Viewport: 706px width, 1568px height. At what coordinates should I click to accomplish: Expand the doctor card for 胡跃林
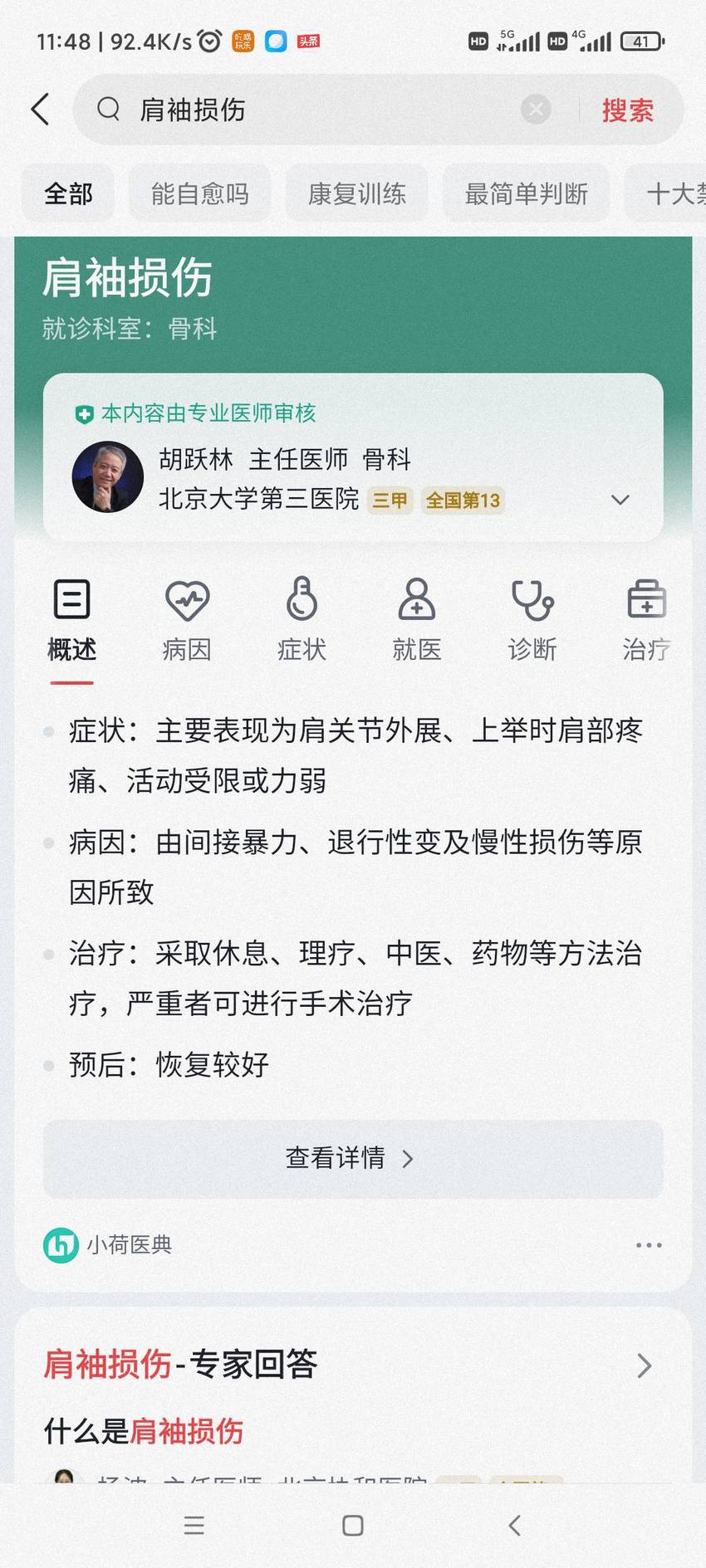click(620, 500)
